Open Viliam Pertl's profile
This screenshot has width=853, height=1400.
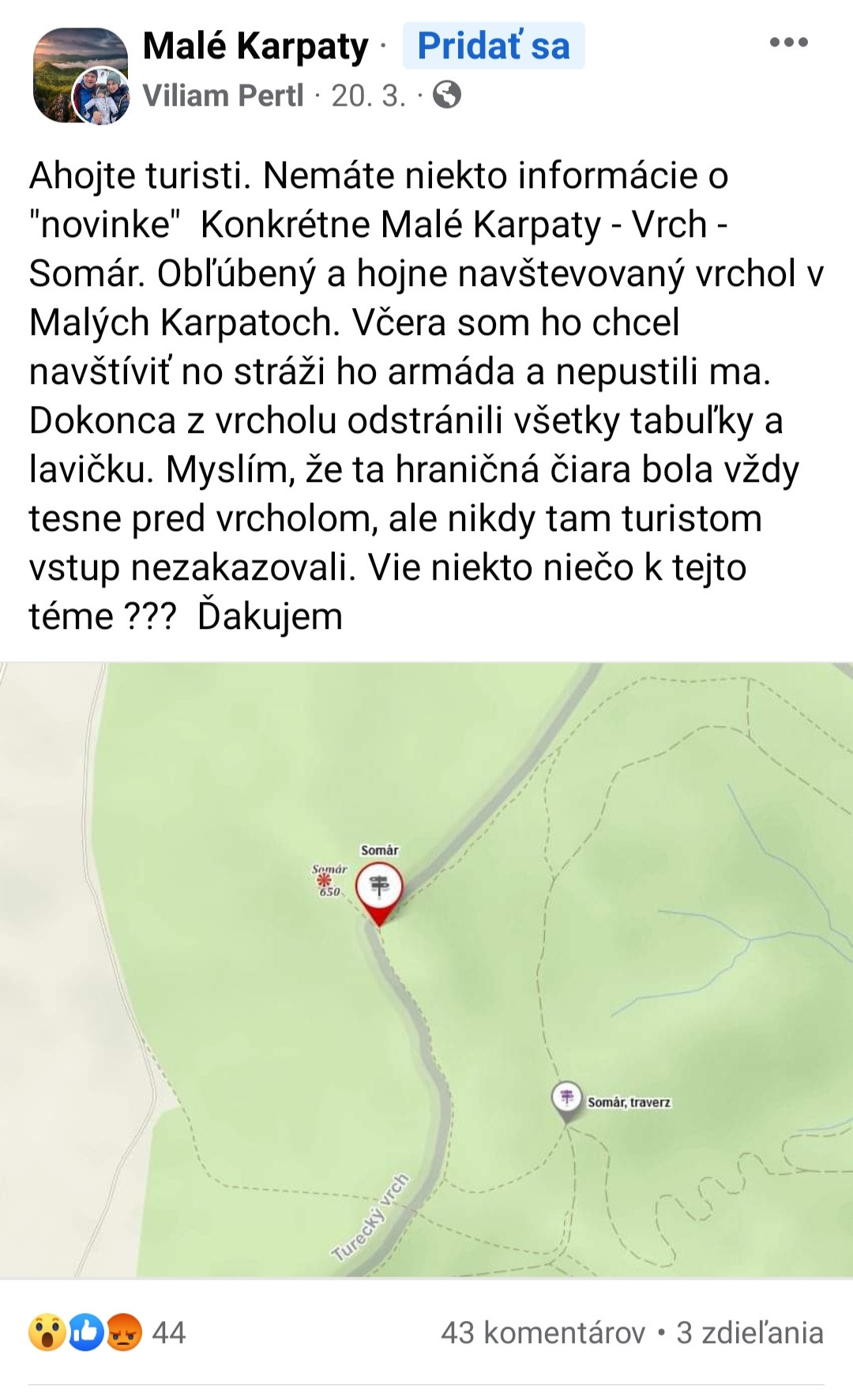tap(223, 96)
